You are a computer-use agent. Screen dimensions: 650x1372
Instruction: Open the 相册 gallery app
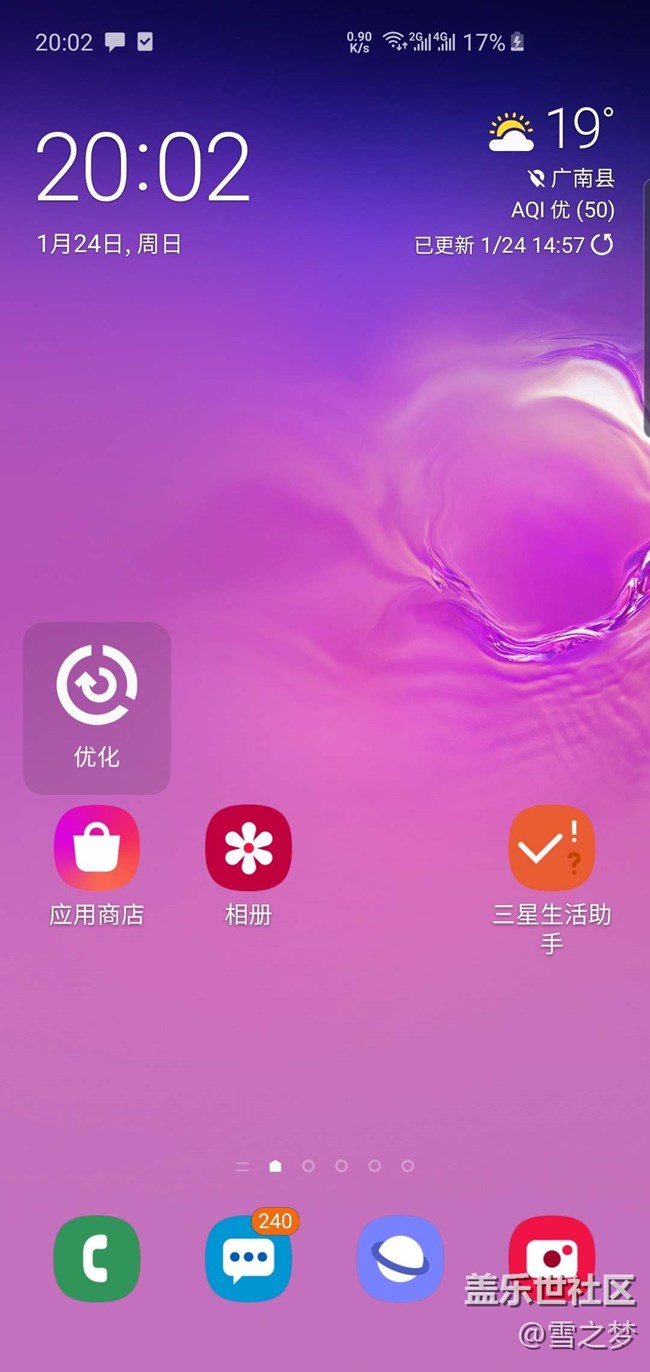click(x=248, y=848)
